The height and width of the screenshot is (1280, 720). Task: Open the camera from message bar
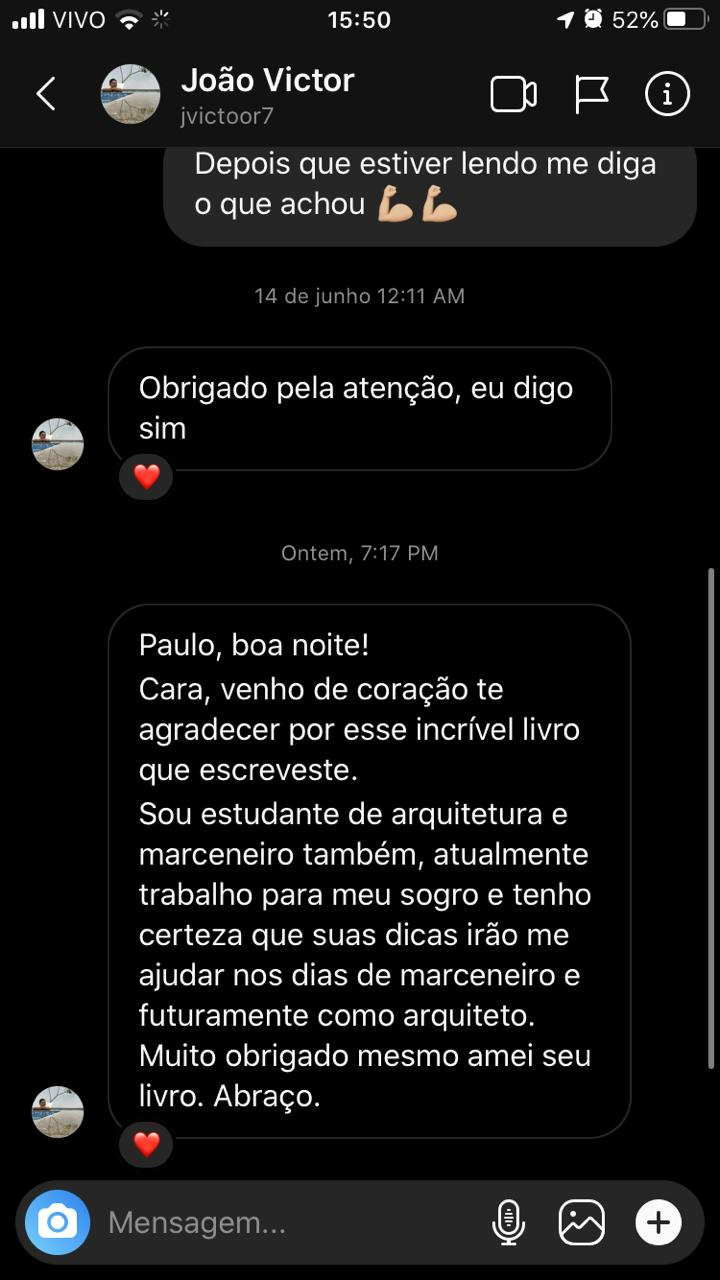coord(58,1222)
